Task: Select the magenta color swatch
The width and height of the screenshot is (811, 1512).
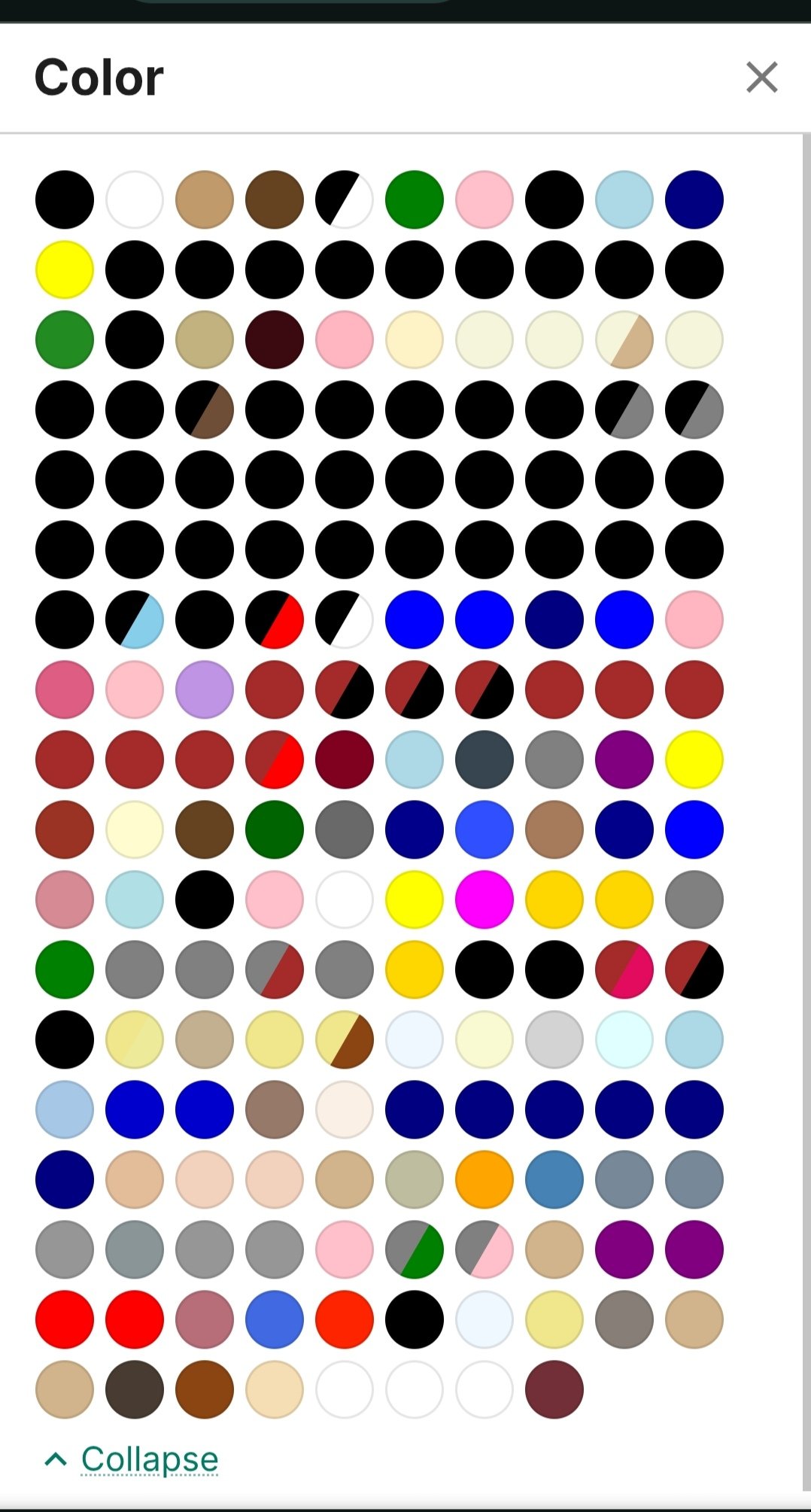Action: click(x=484, y=899)
